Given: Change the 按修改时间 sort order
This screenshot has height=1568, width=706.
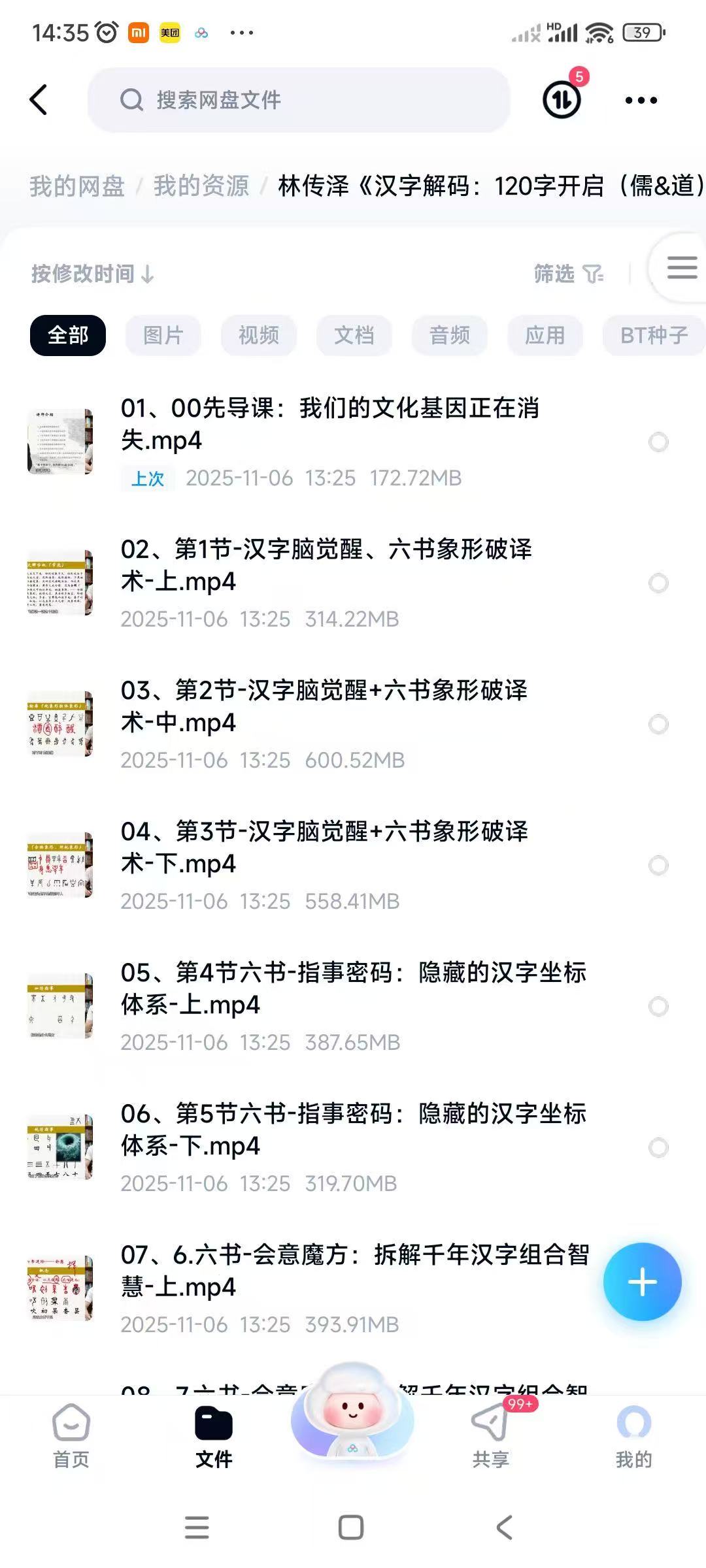Looking at the screenshot, I should (x=92, y=274).
